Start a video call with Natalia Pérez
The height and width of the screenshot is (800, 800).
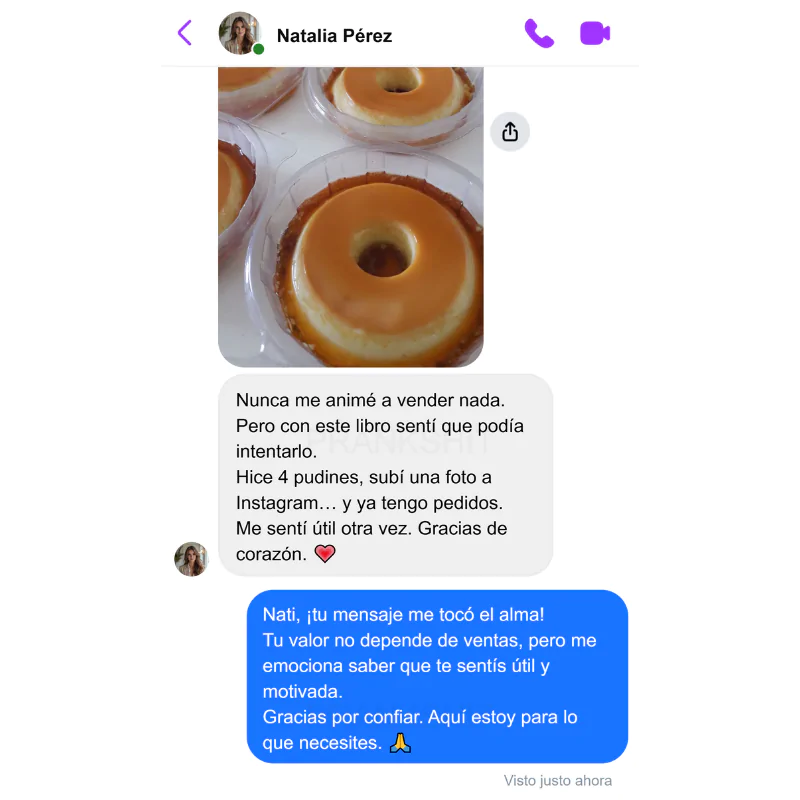tap(595, 33)
